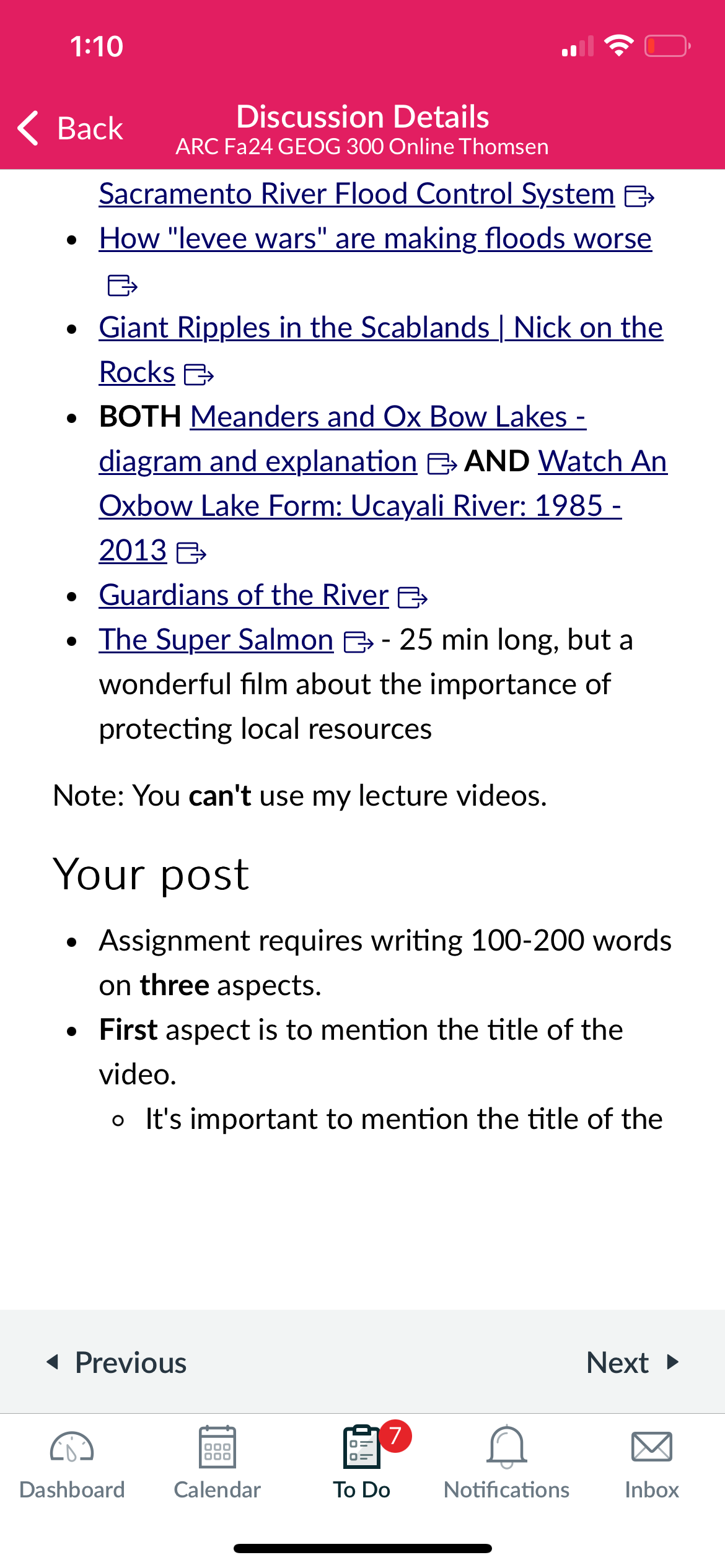Open the "levee wars" floods link
725x1568 pixels.
[x=376, y=238]
